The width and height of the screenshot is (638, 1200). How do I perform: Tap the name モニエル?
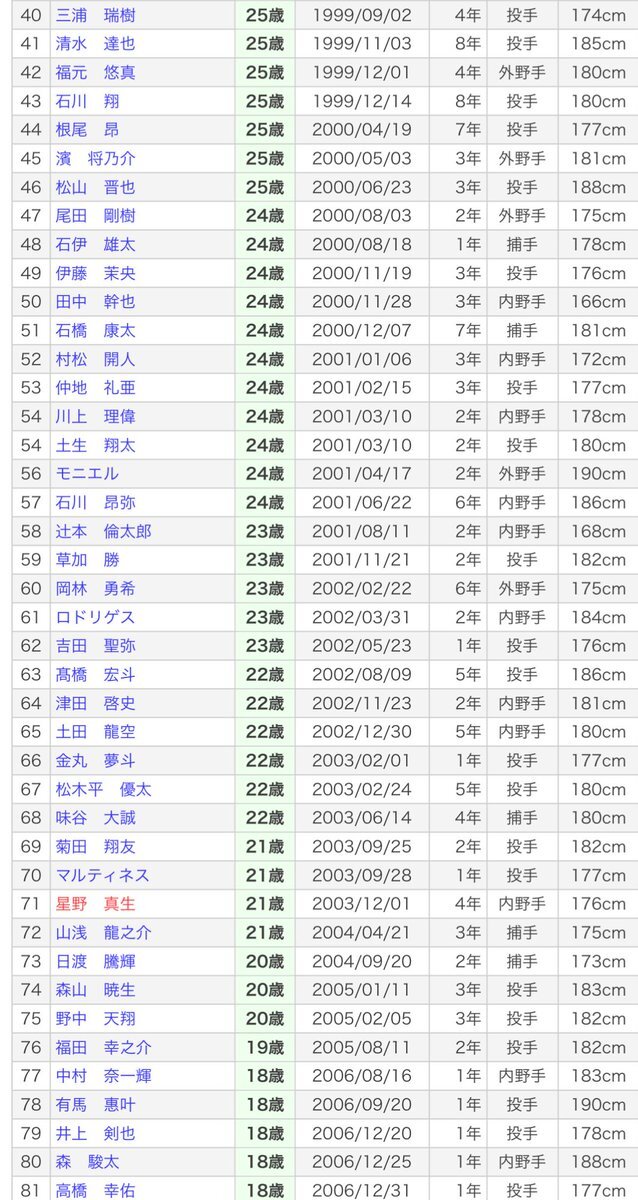(x=87, y=474)
